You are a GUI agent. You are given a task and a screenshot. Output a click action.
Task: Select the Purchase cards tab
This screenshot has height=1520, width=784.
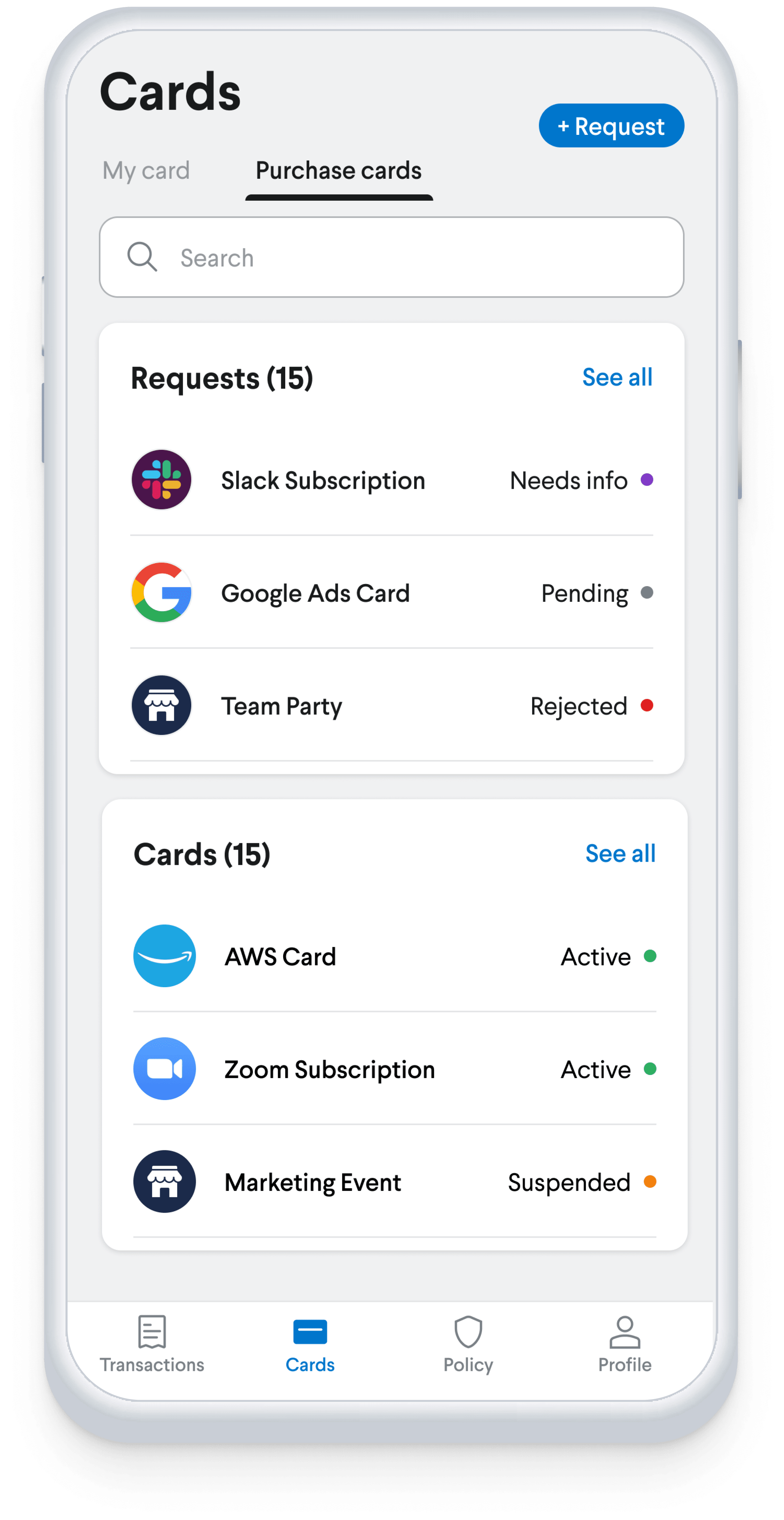(x=339, y=170)
